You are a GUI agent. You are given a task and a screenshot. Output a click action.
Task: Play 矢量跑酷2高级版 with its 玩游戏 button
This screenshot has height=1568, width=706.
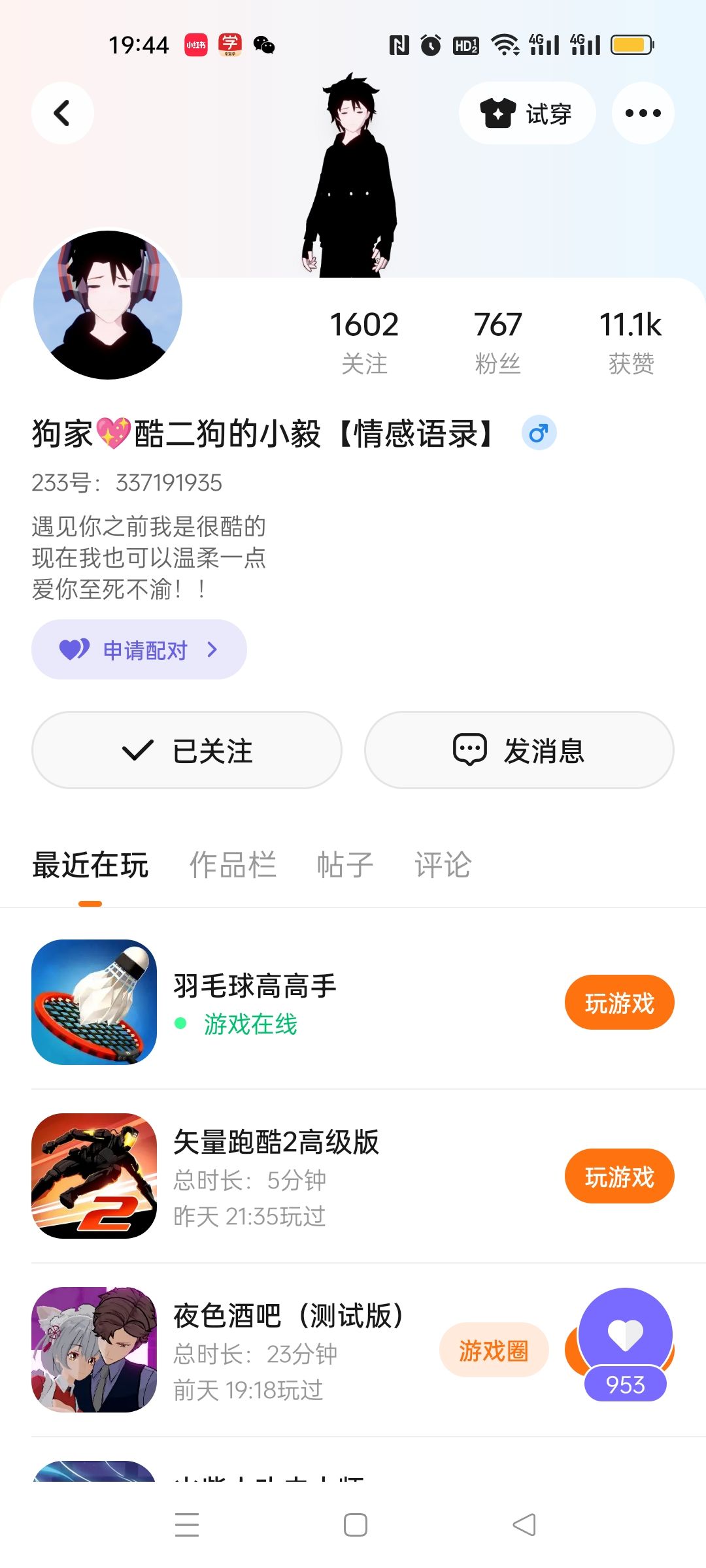pos(619,1177)
